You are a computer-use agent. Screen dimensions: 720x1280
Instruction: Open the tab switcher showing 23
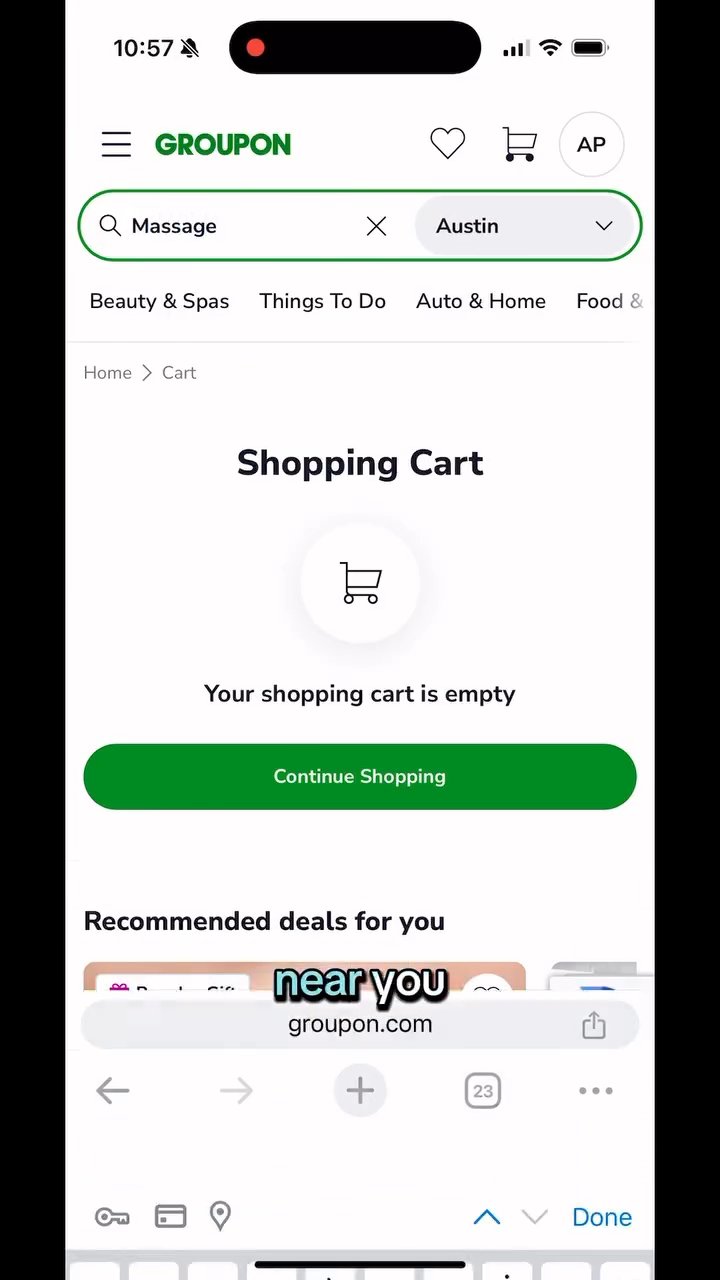tap(483, 1091)
